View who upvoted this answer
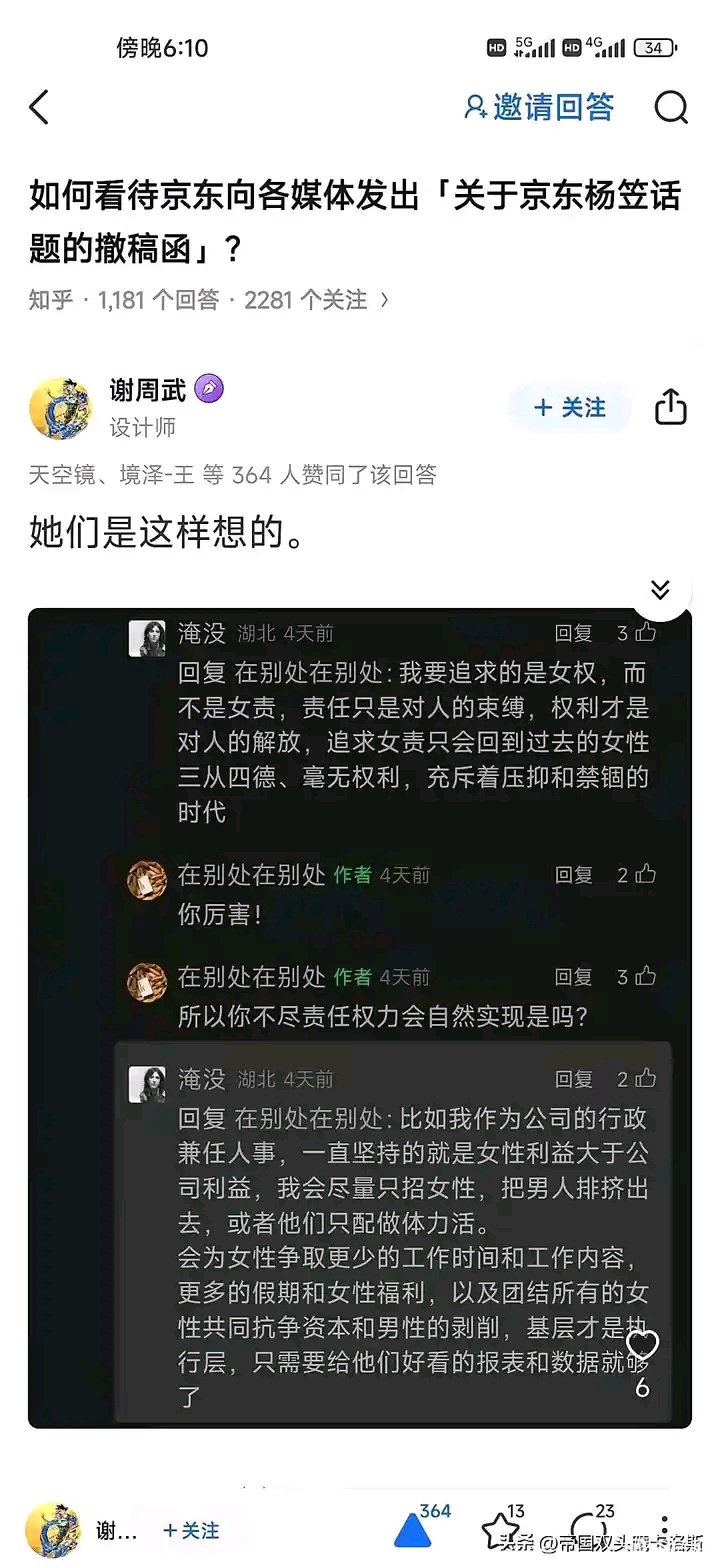 click(x=232, y=475)
